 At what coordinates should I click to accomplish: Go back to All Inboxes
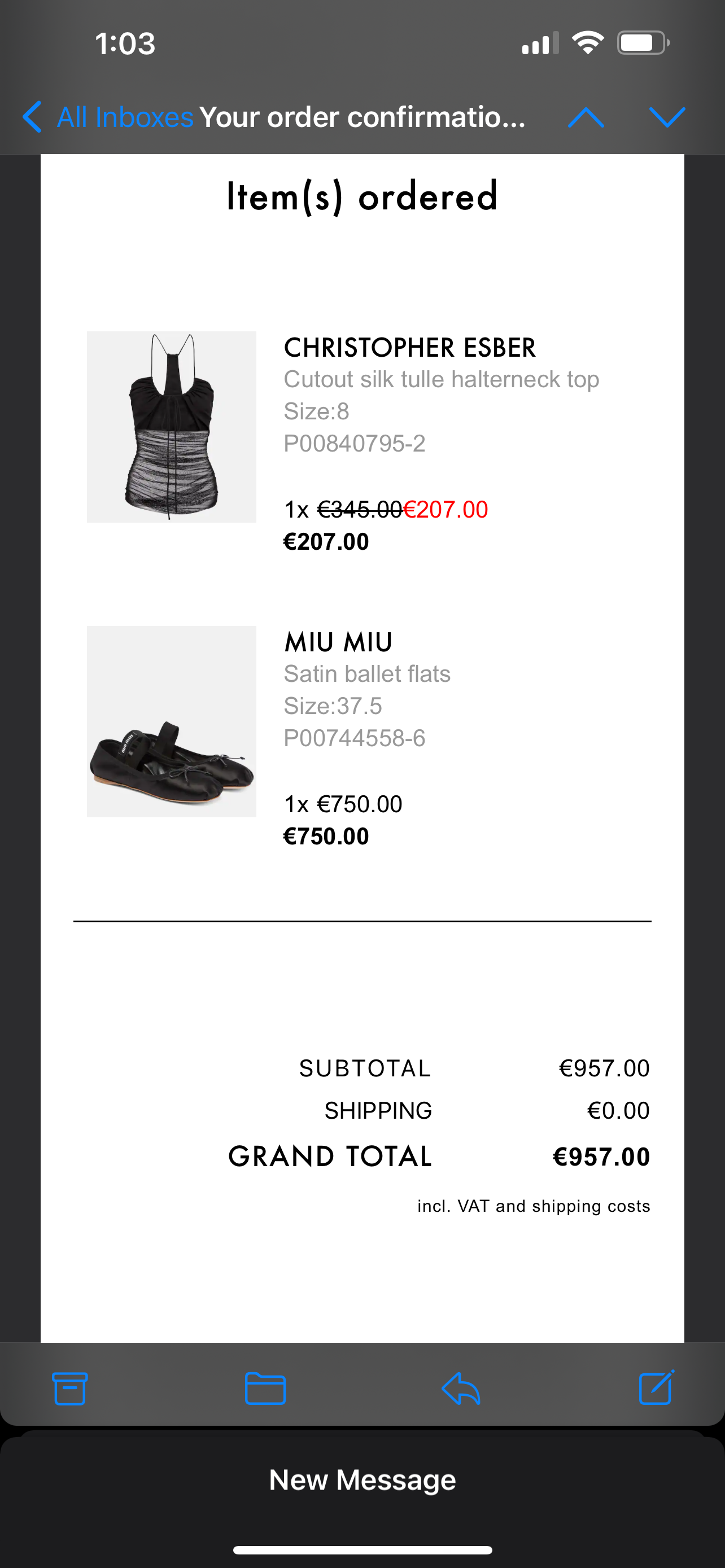[x=107, y=117]
